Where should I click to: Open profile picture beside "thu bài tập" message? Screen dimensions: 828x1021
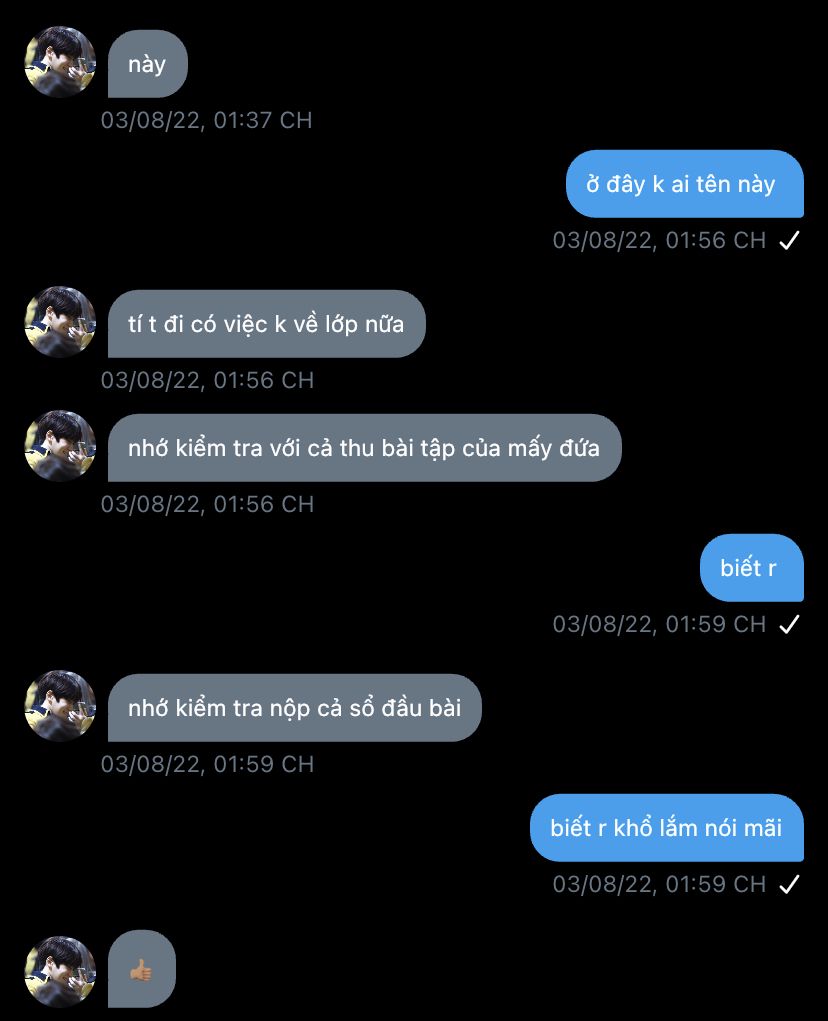tap(60, 446)
